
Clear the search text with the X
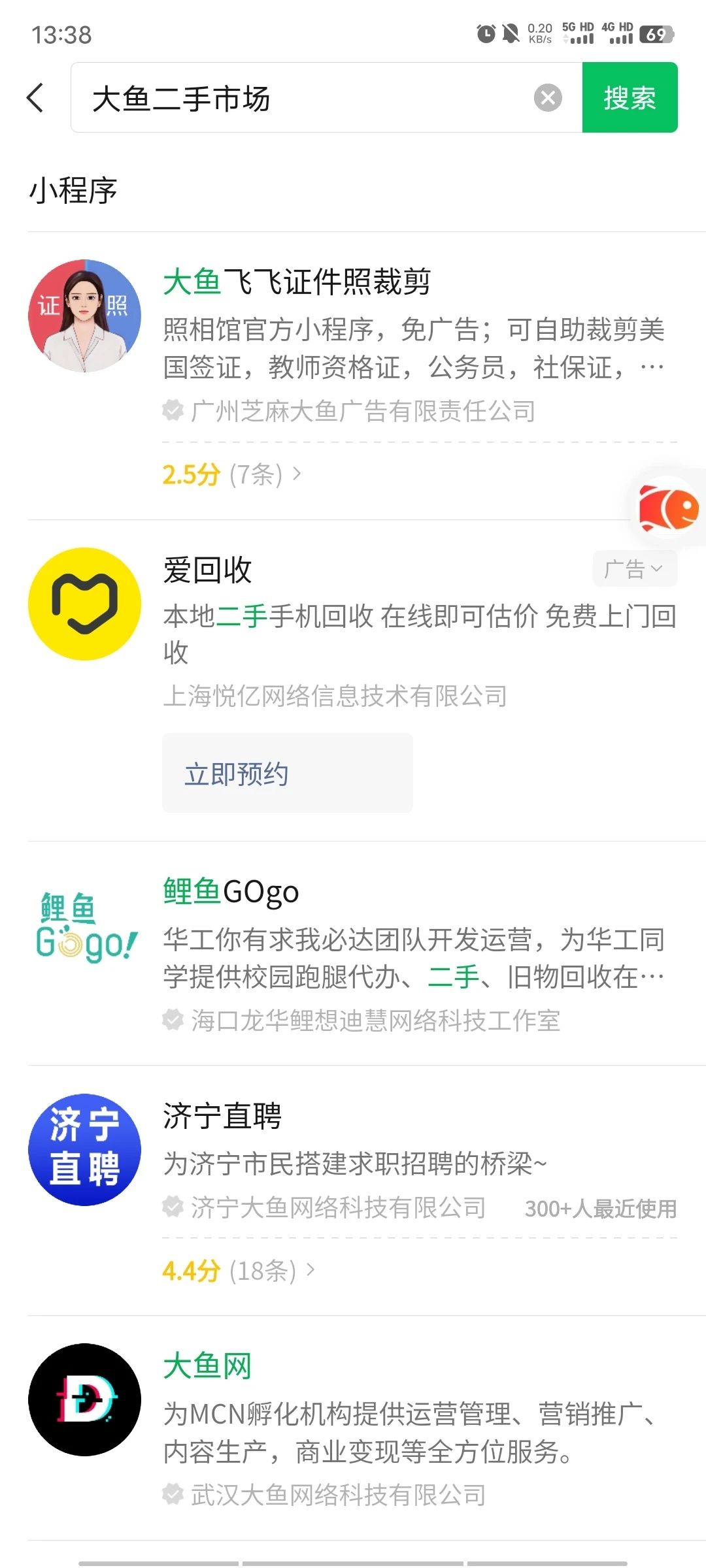click(548, 98)
